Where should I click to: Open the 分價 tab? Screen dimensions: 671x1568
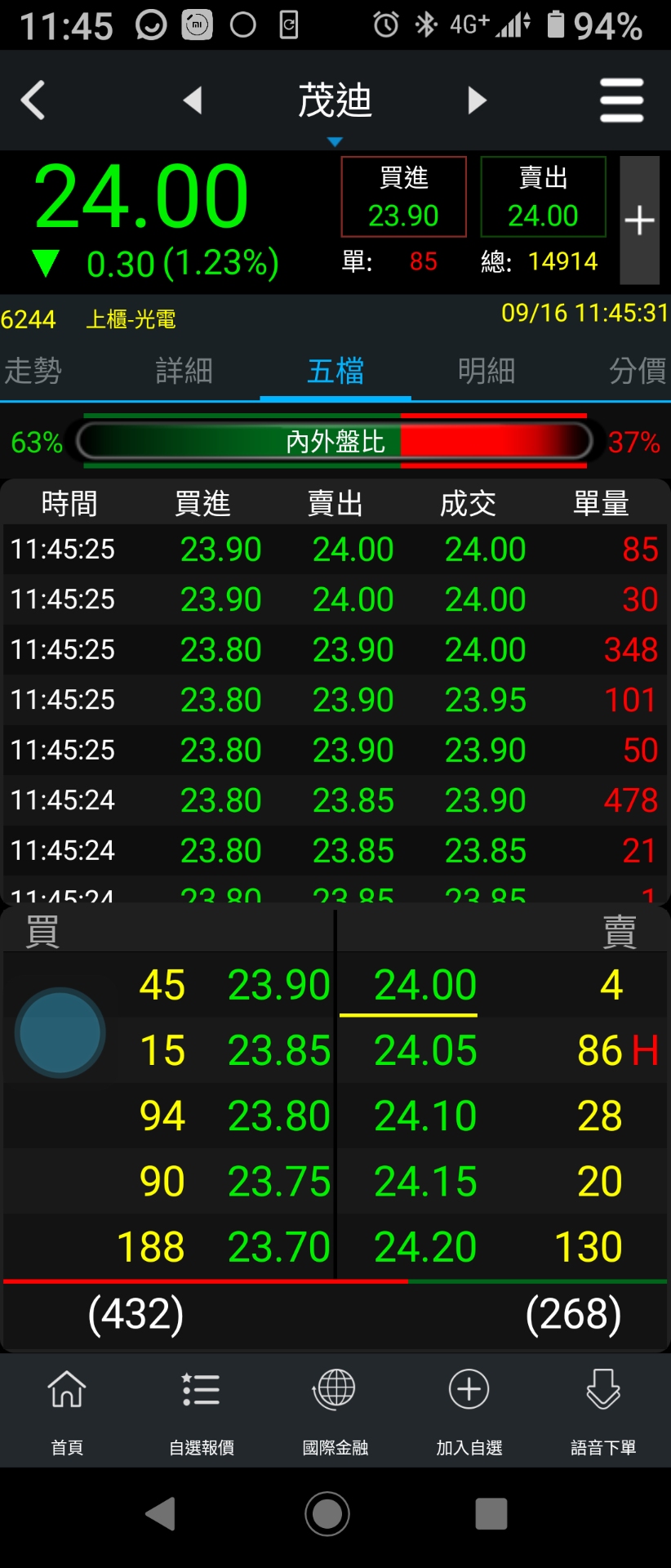pos(637,372)
